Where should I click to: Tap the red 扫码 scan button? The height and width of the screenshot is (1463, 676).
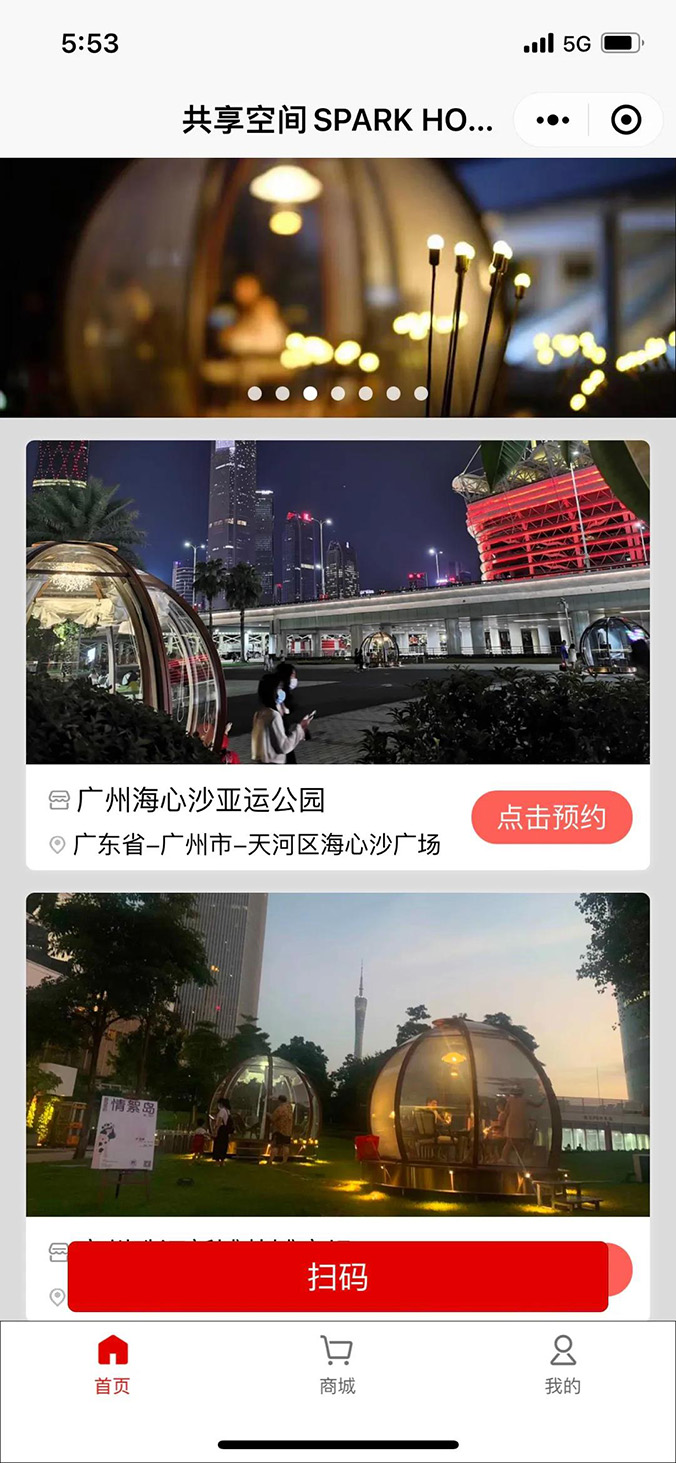(x=338, y=1277)
